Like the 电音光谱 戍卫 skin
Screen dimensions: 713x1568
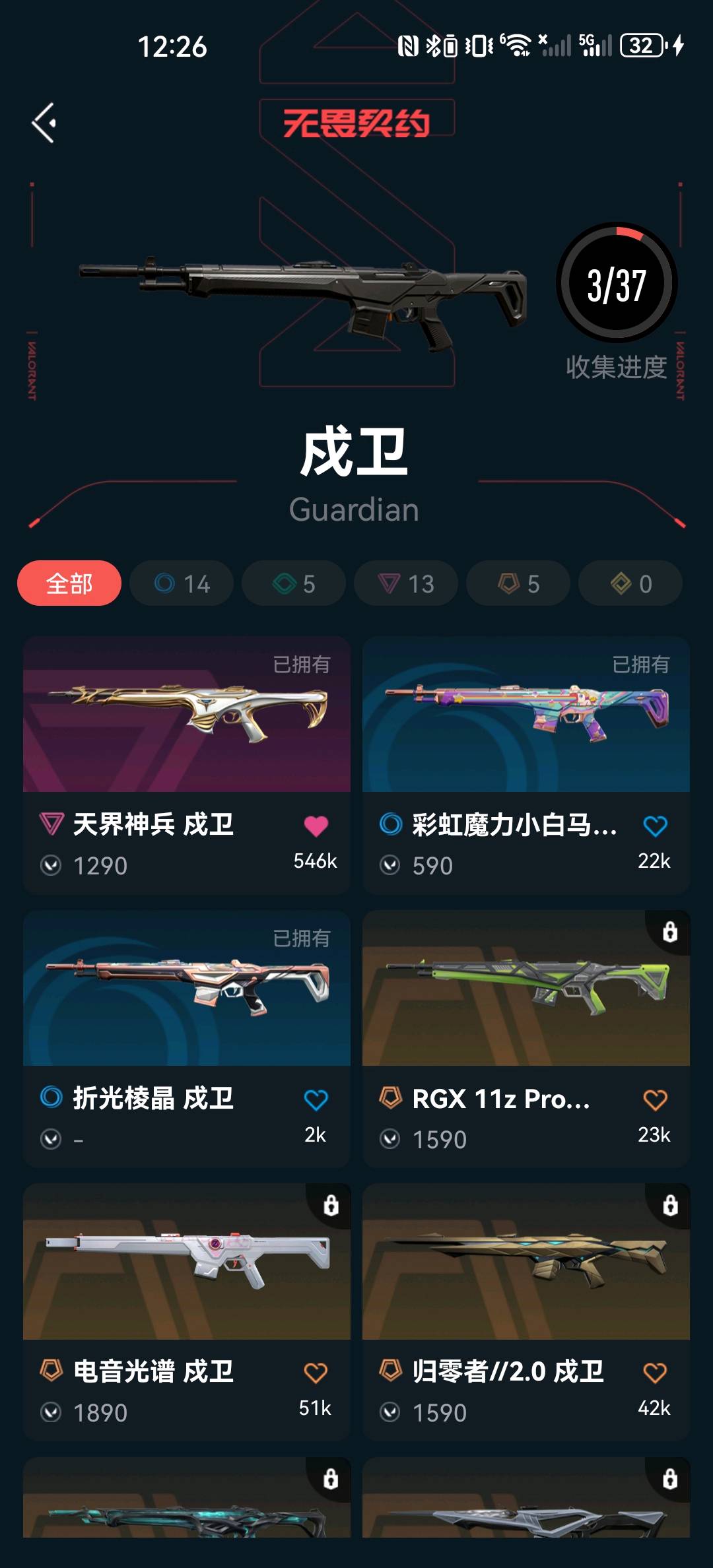click(316, 1373)
